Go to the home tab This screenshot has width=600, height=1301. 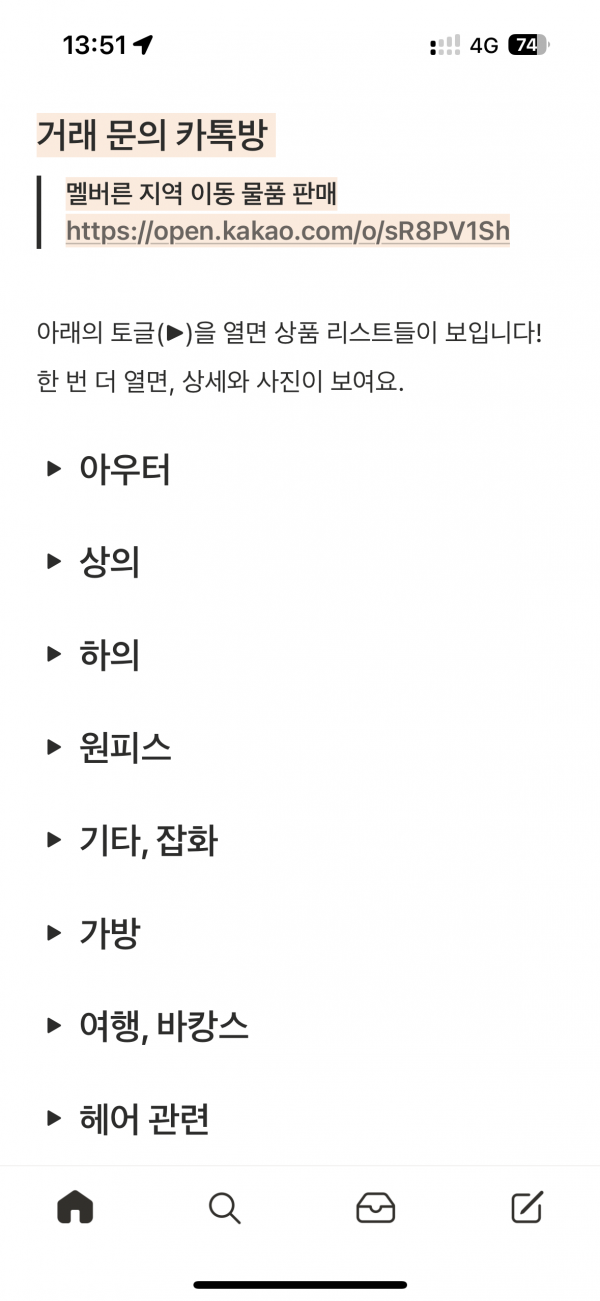point(75,1208)
